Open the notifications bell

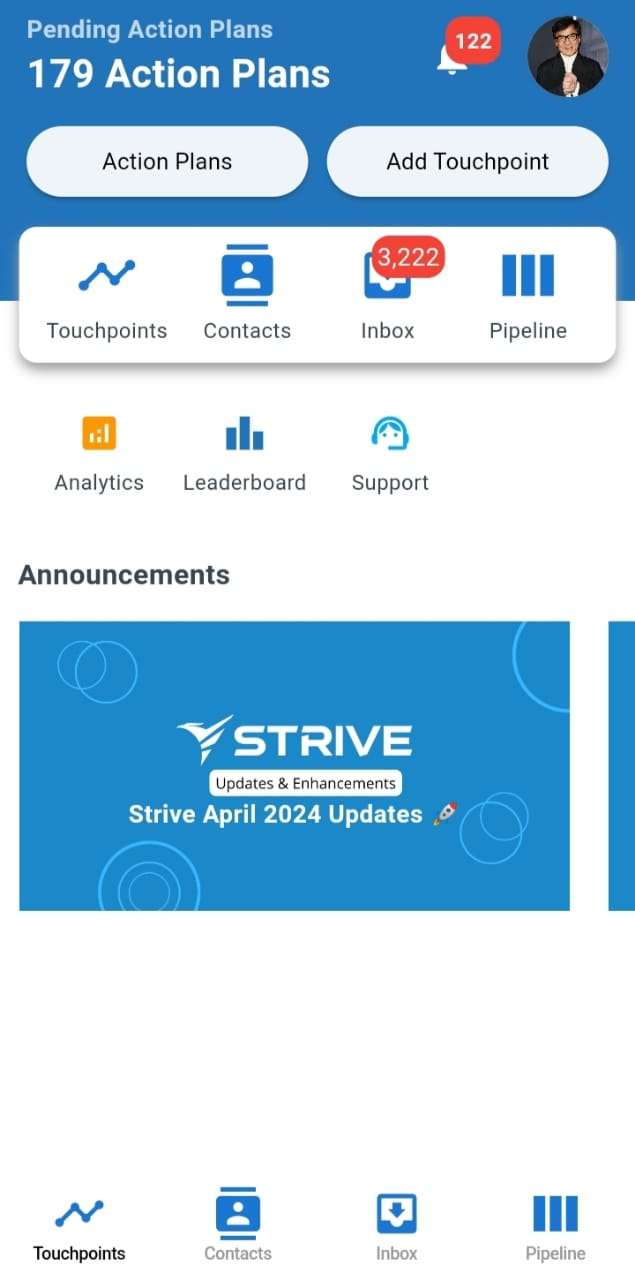click(453, 58)
